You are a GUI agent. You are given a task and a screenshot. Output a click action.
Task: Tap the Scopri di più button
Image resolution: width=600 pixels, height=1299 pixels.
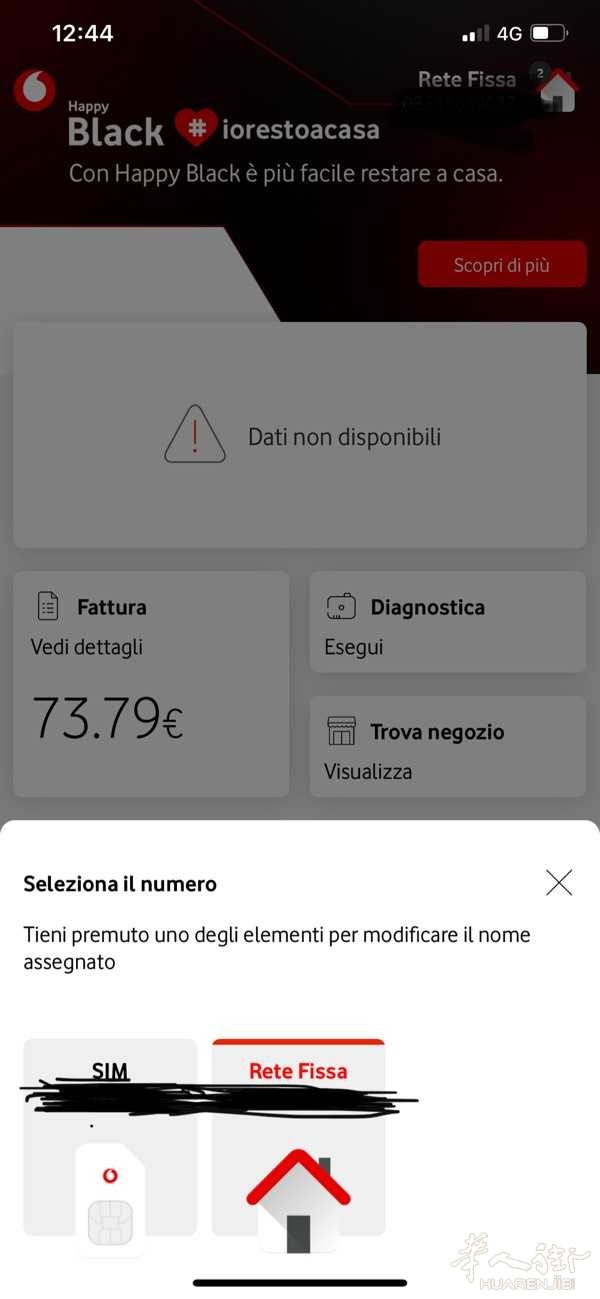(501, 265)
